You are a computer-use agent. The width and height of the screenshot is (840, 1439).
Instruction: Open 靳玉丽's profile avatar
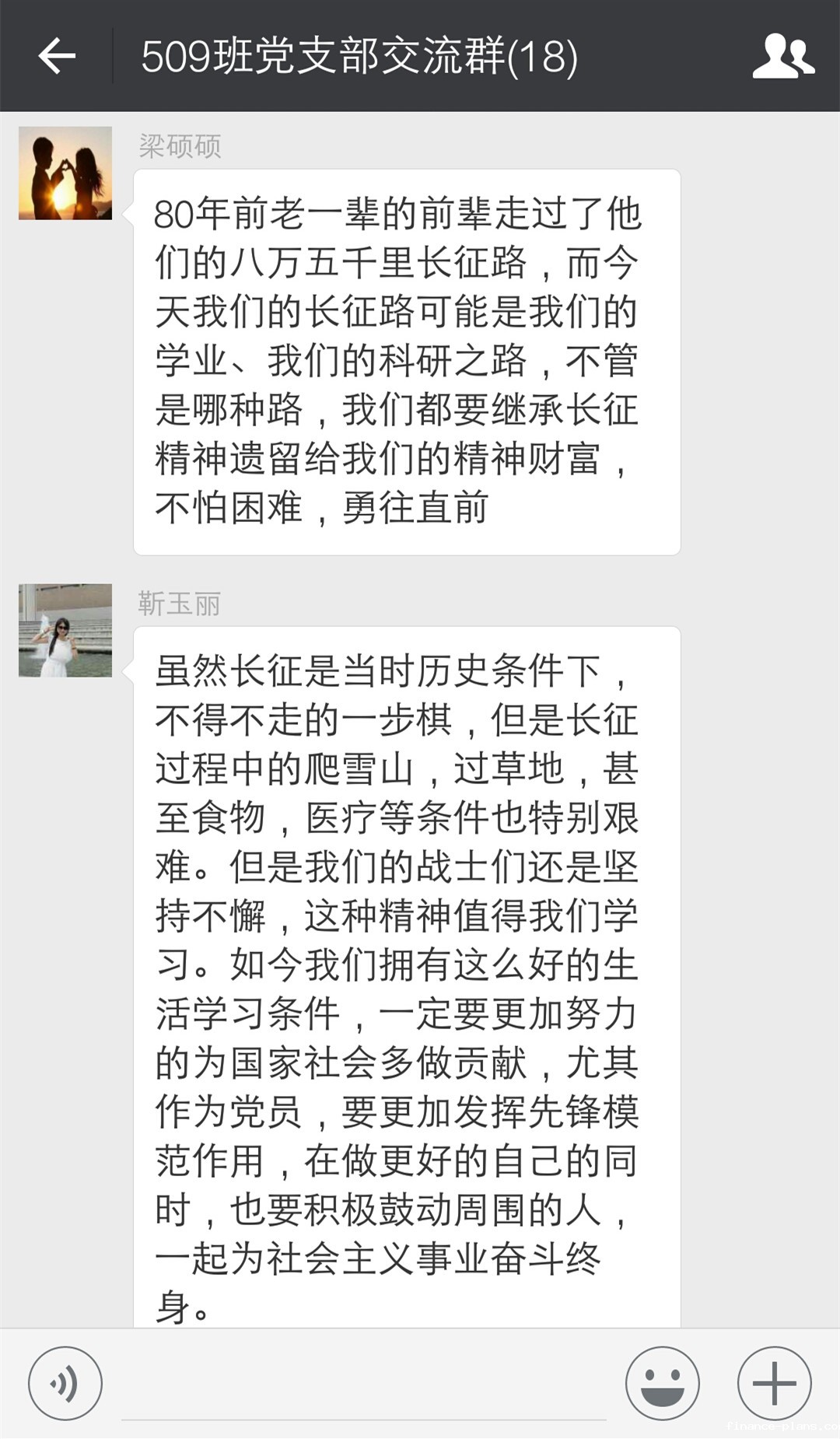tap(65, 630)
